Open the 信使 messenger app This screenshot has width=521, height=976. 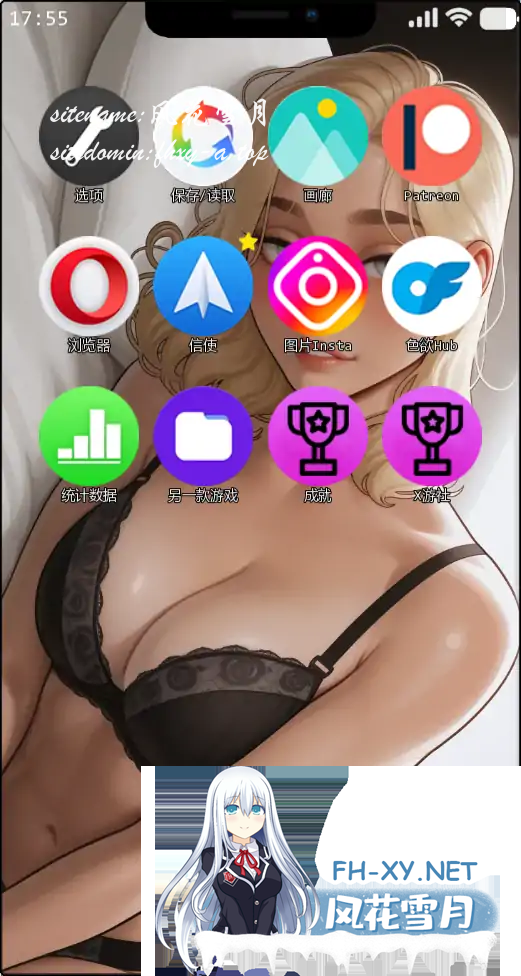[x=203, y=286]
